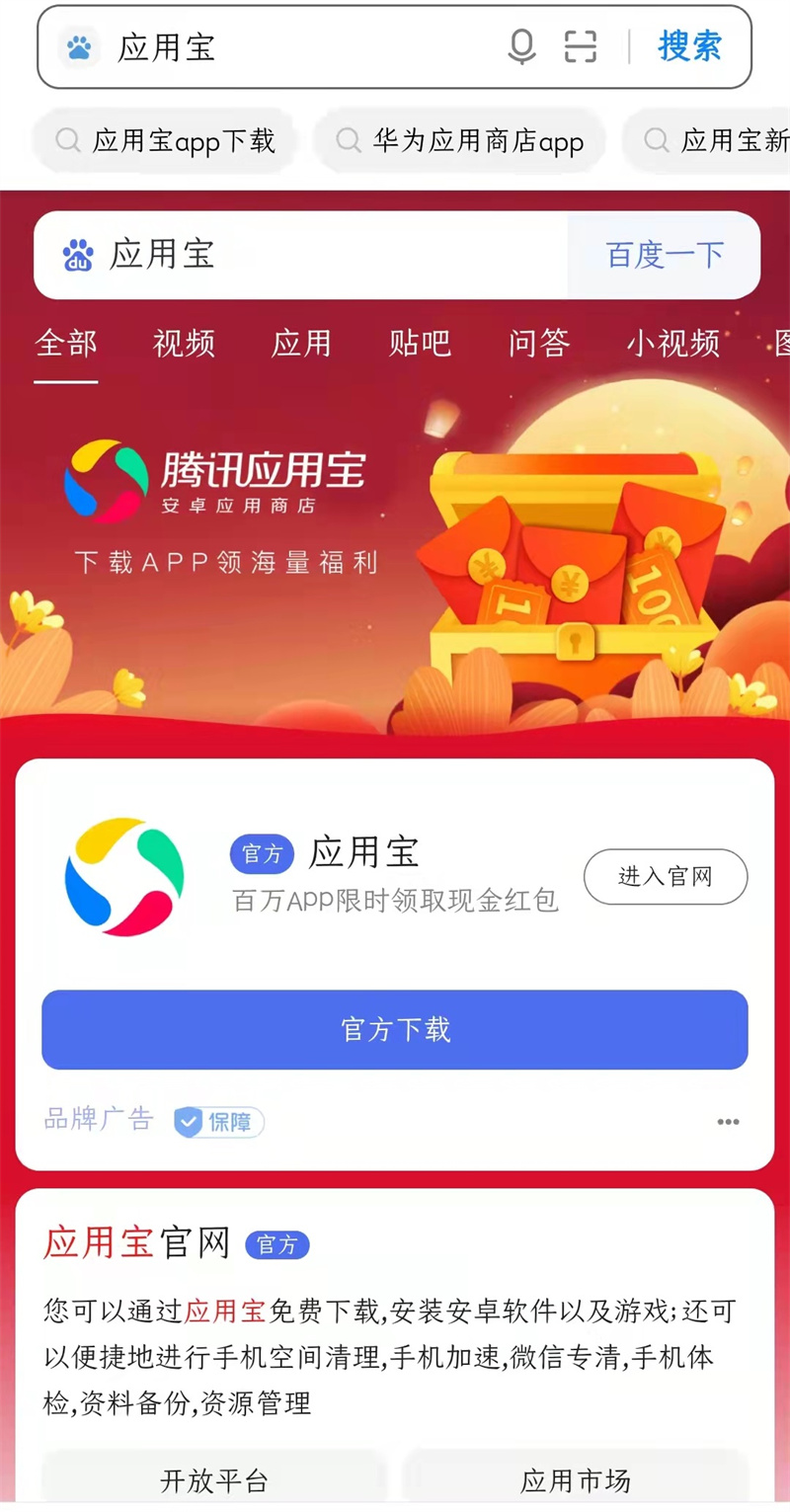Switch to the 小视频 tab
Viewport: 790px width, 1512px height.
pyautogui.click(x=672, y=344)
